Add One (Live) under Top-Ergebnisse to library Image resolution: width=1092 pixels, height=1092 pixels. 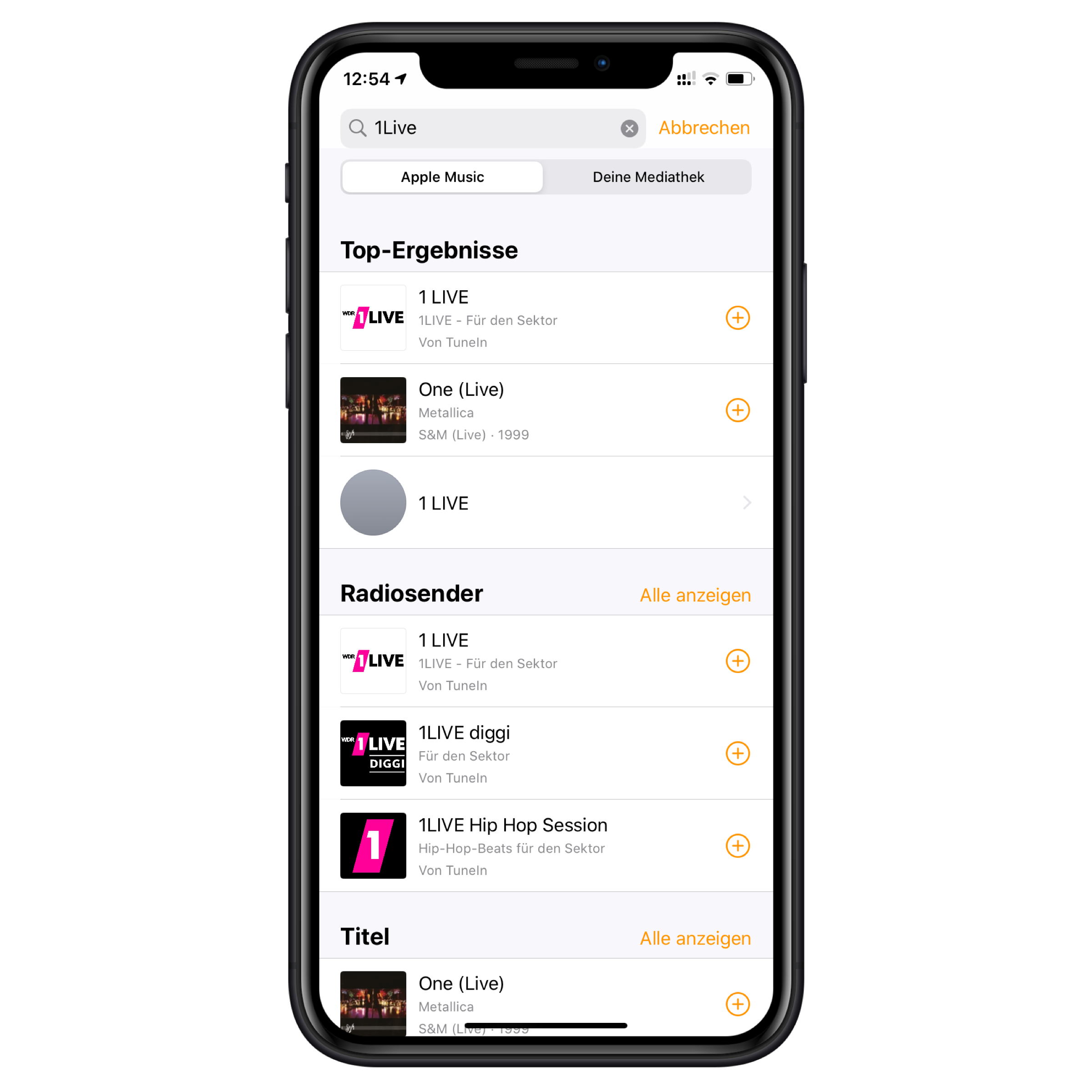click(x=737, y=410)
